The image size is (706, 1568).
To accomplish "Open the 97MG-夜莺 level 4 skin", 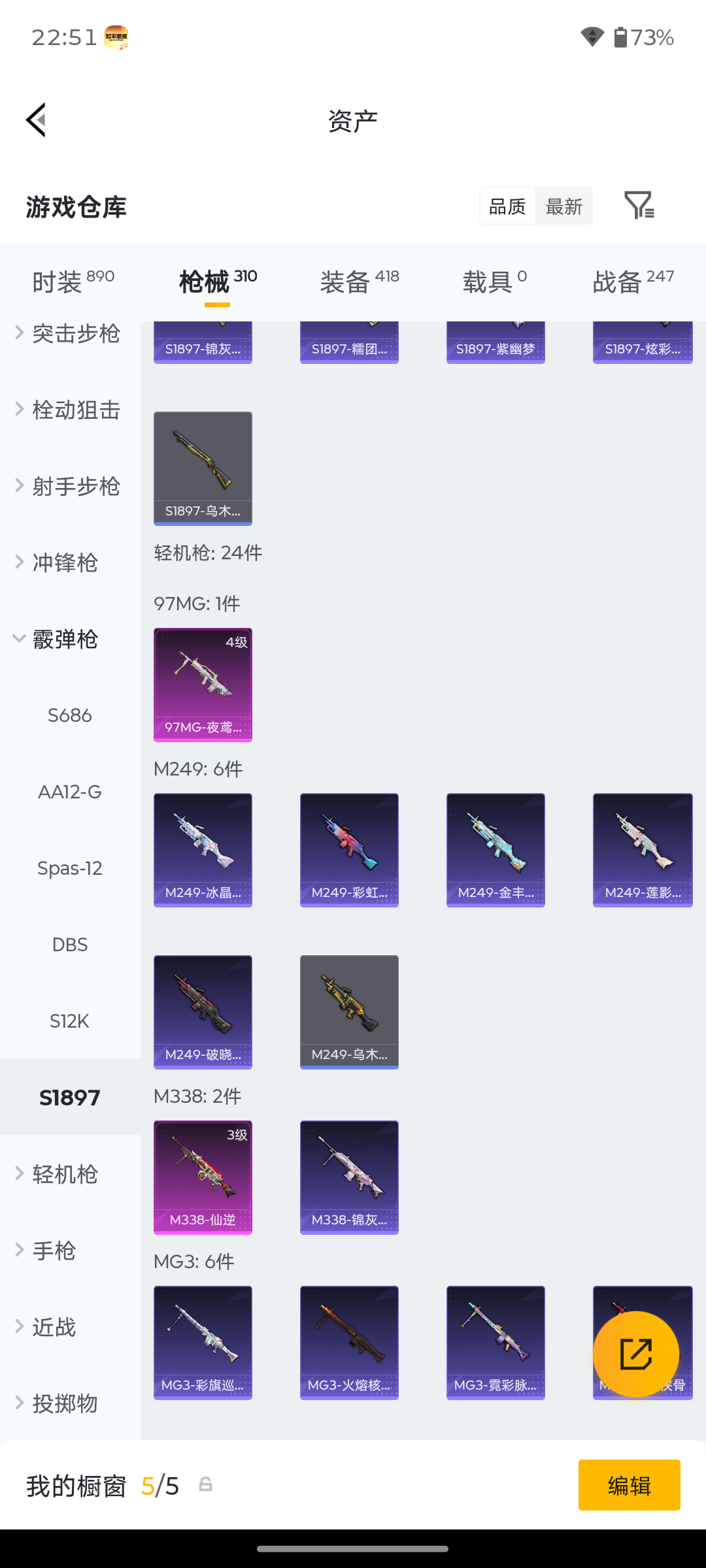I will click(203, 685).
